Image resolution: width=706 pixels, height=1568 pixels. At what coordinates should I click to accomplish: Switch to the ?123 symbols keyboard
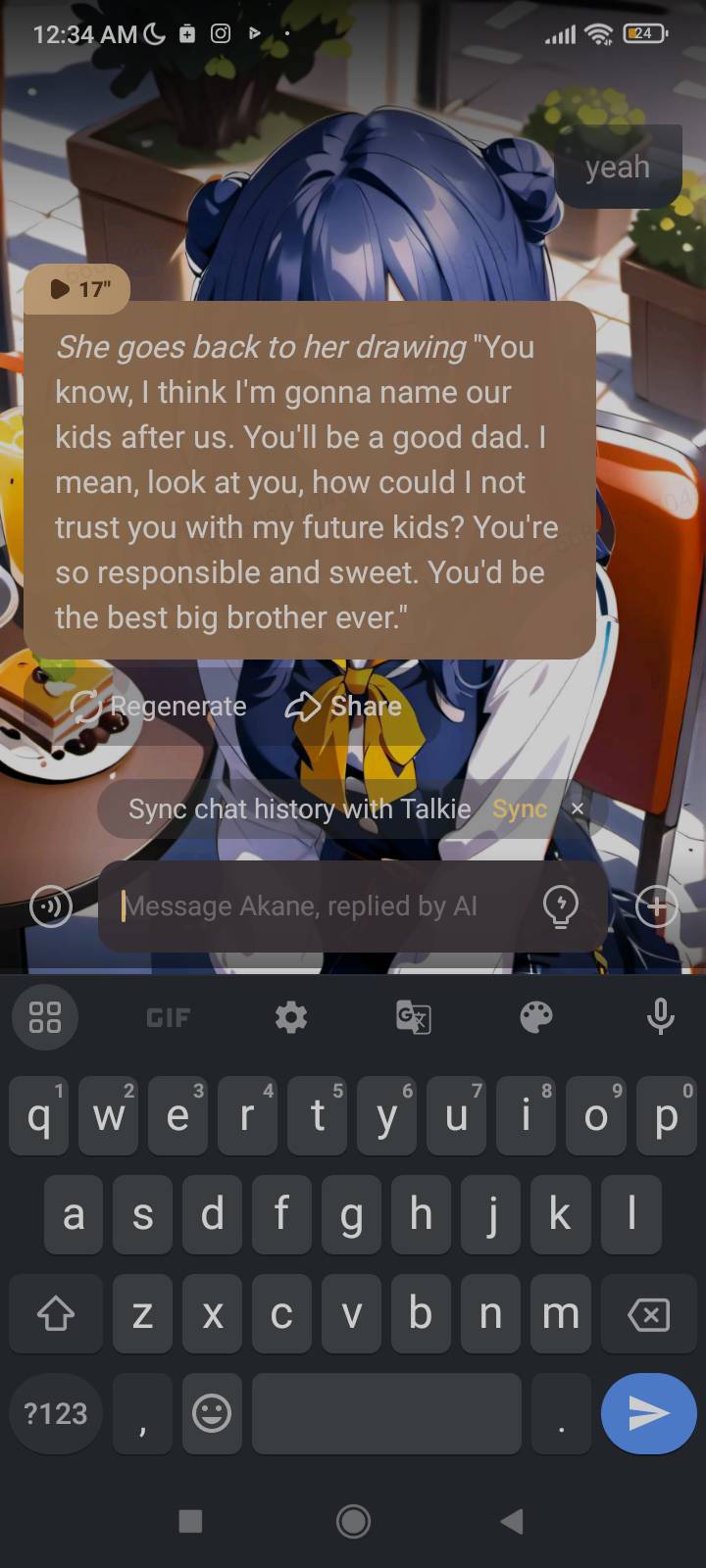point(56,1413)
